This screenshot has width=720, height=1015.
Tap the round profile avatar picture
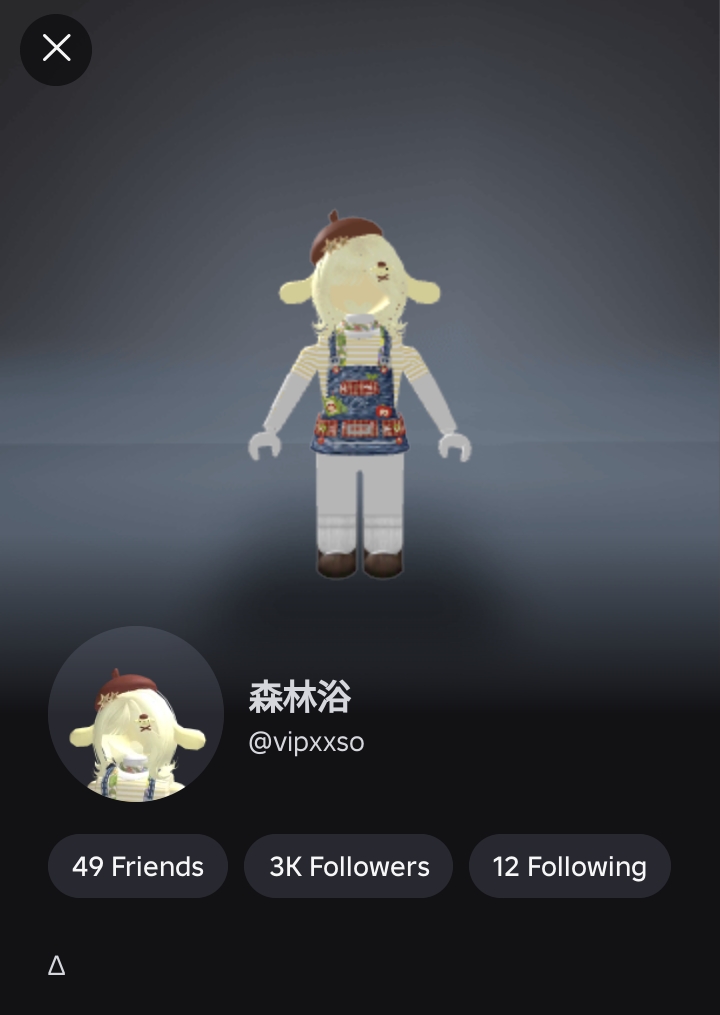click(136, 714)
